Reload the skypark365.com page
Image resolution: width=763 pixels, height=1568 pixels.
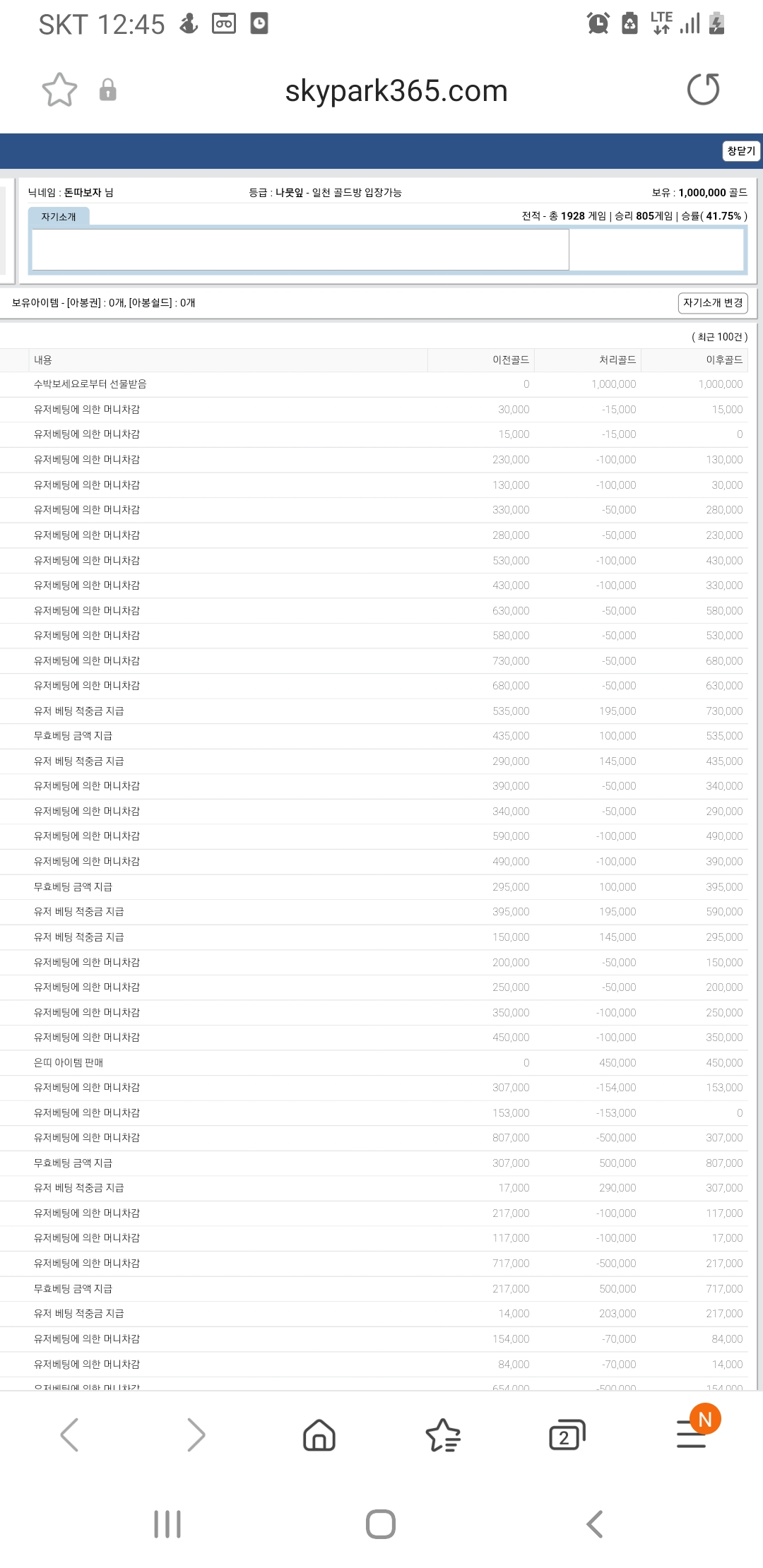click(x=703, y=89)
